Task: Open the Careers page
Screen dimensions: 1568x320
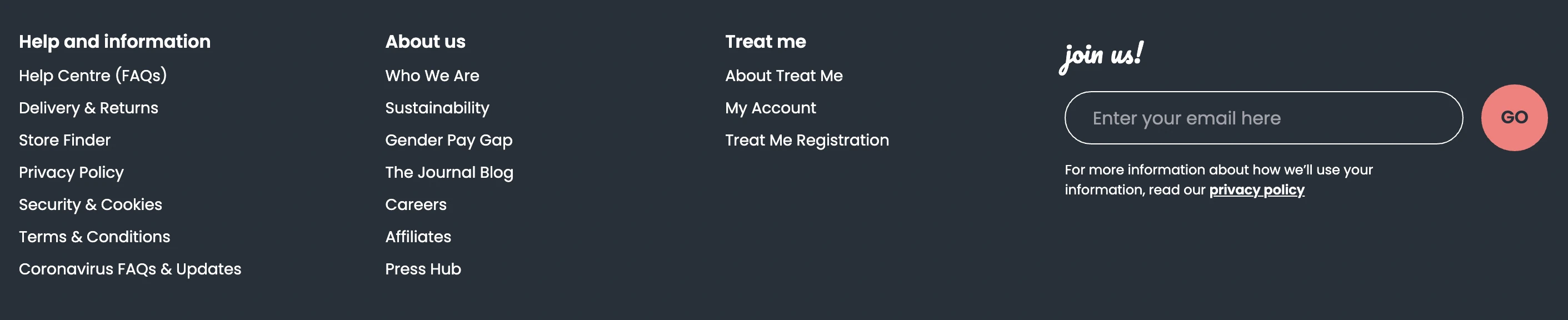Action: [x=415, y=204]
